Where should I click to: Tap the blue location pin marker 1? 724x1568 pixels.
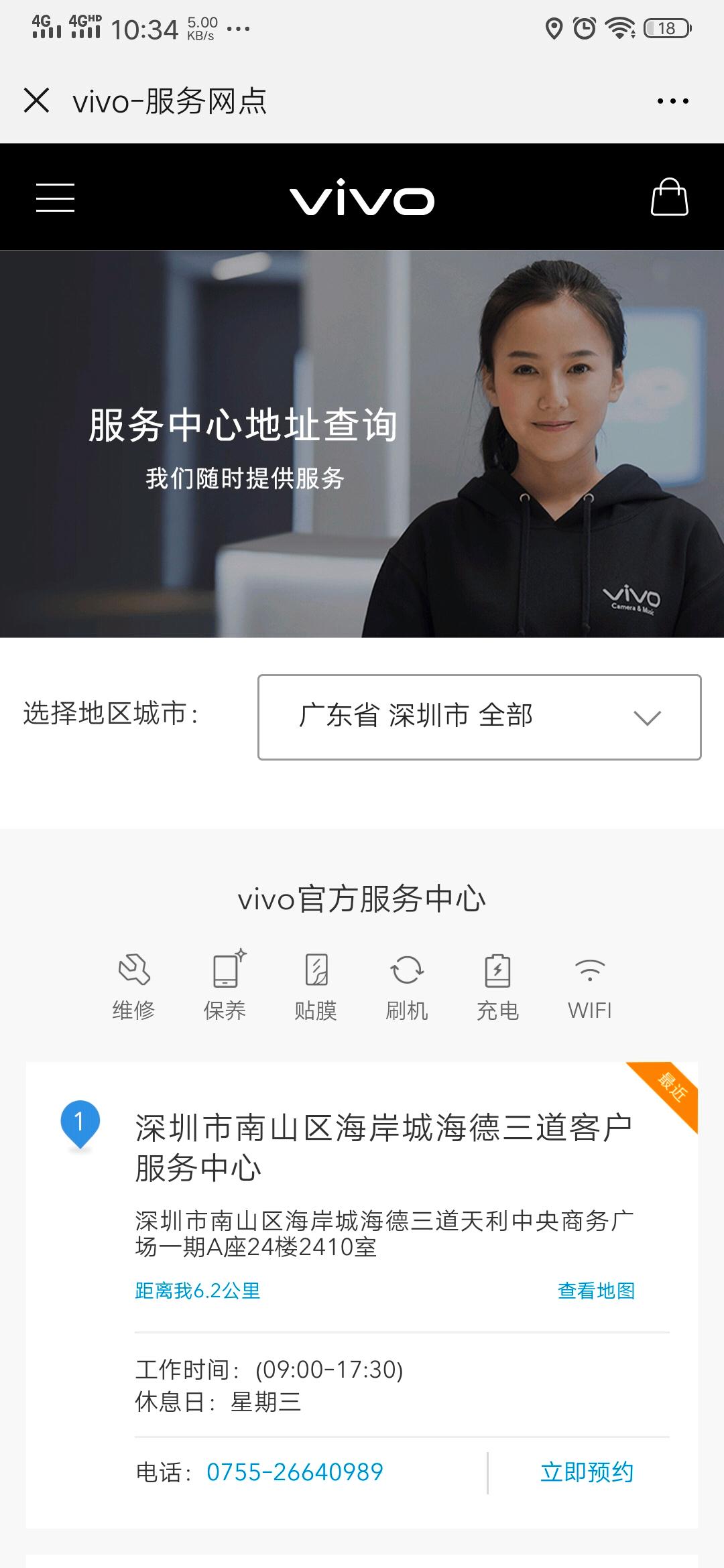pos(80,1120)
